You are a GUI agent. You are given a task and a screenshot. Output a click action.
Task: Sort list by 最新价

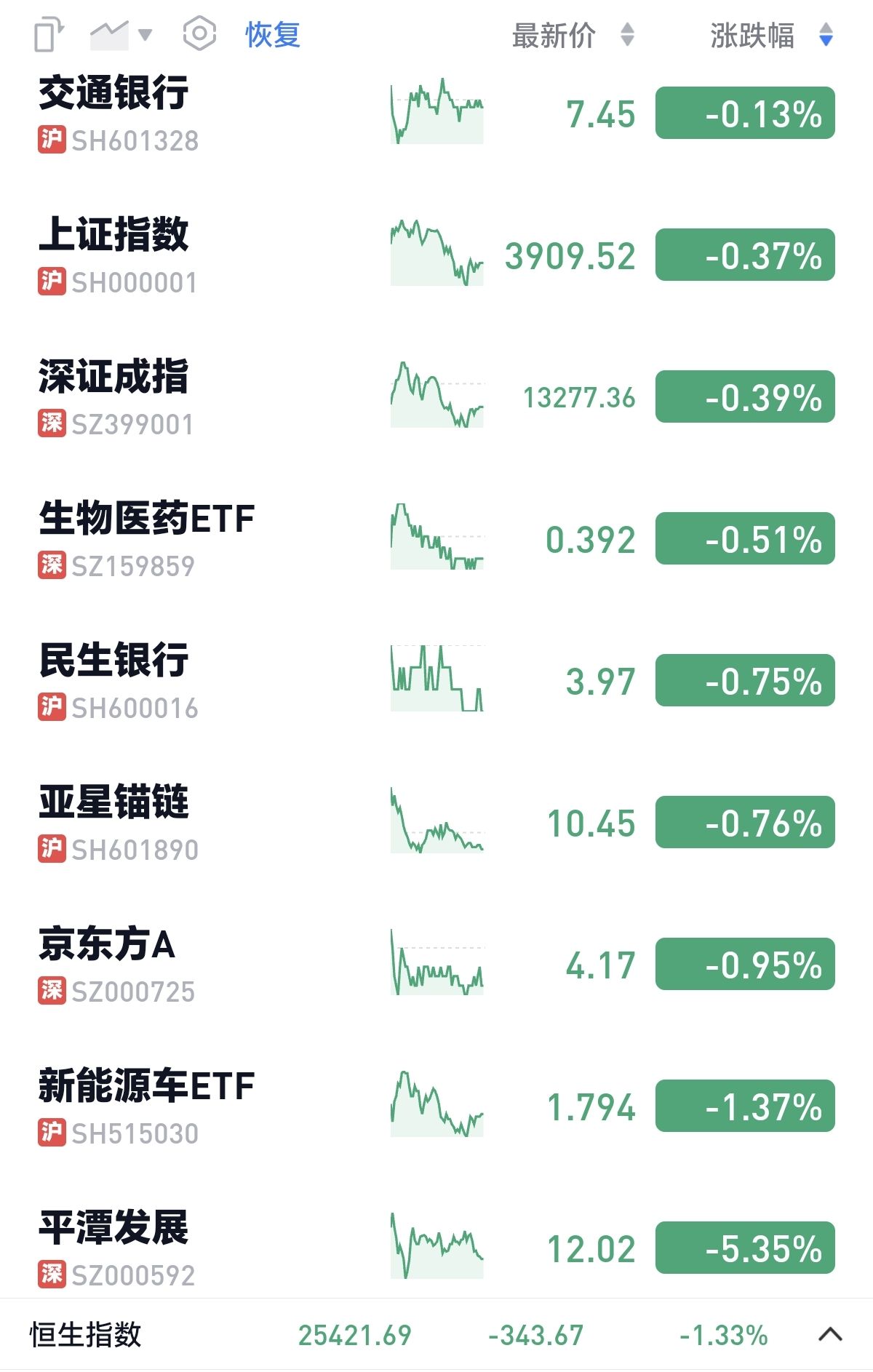(573, 35)
